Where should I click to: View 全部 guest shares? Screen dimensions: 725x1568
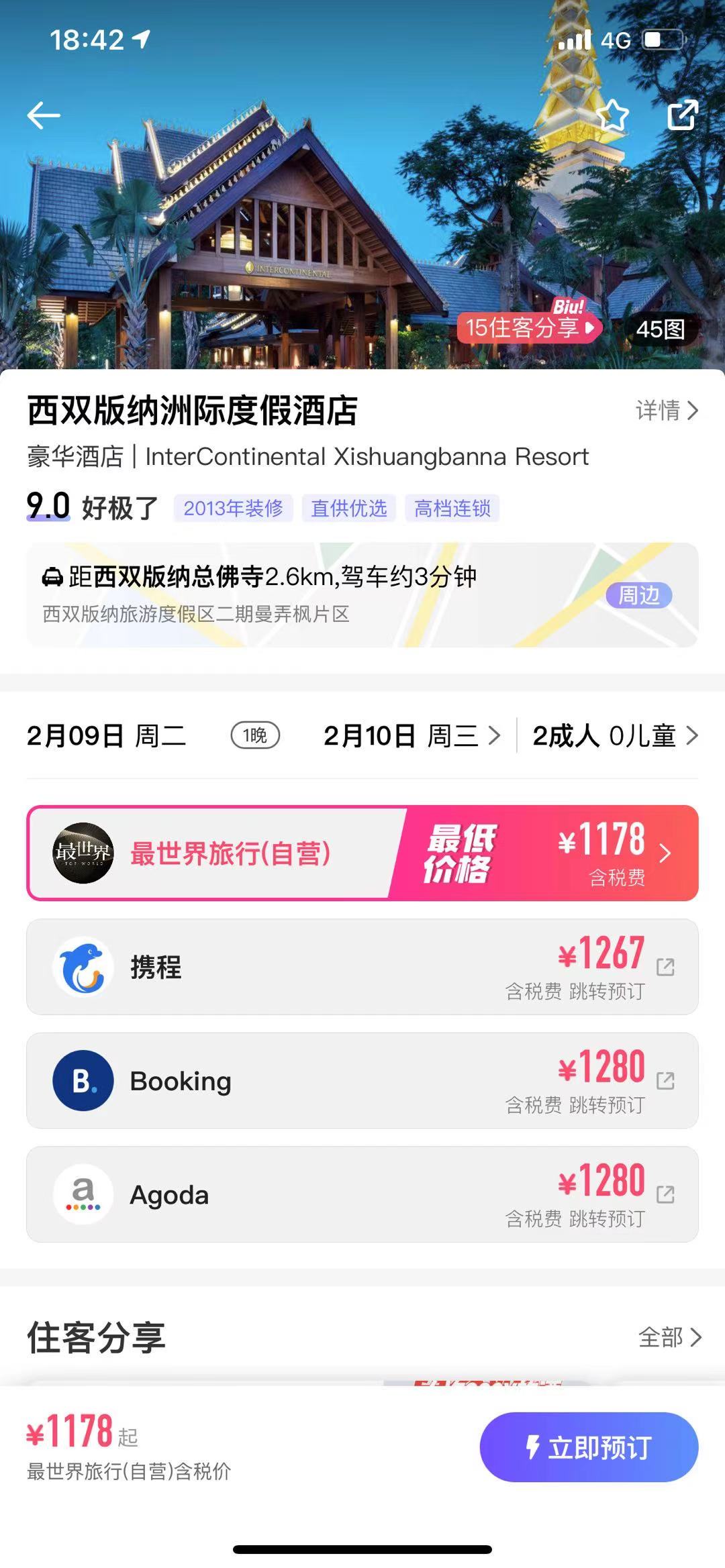click(x=669, y=1337)
